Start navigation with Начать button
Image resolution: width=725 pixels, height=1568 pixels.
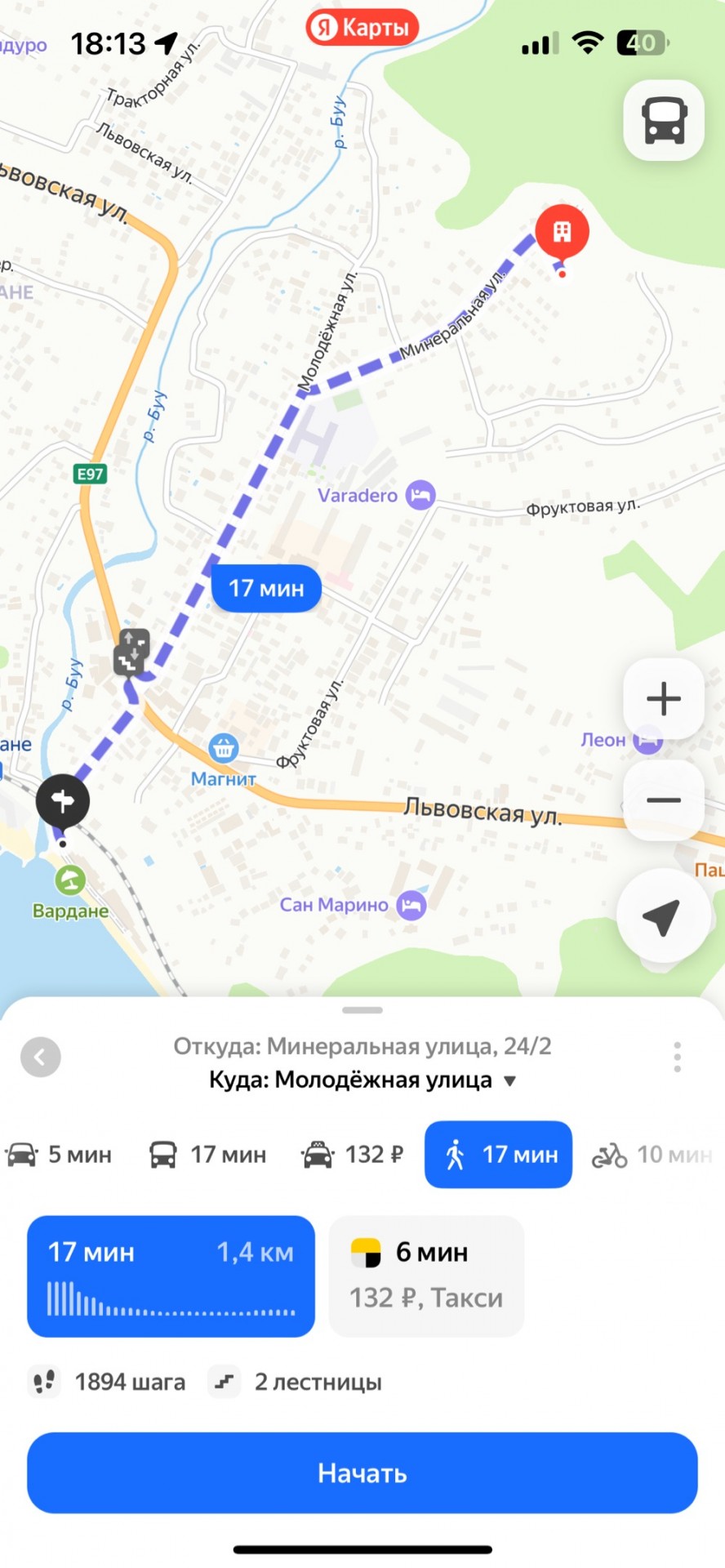pyautogui.click(x=362, y=1472)
